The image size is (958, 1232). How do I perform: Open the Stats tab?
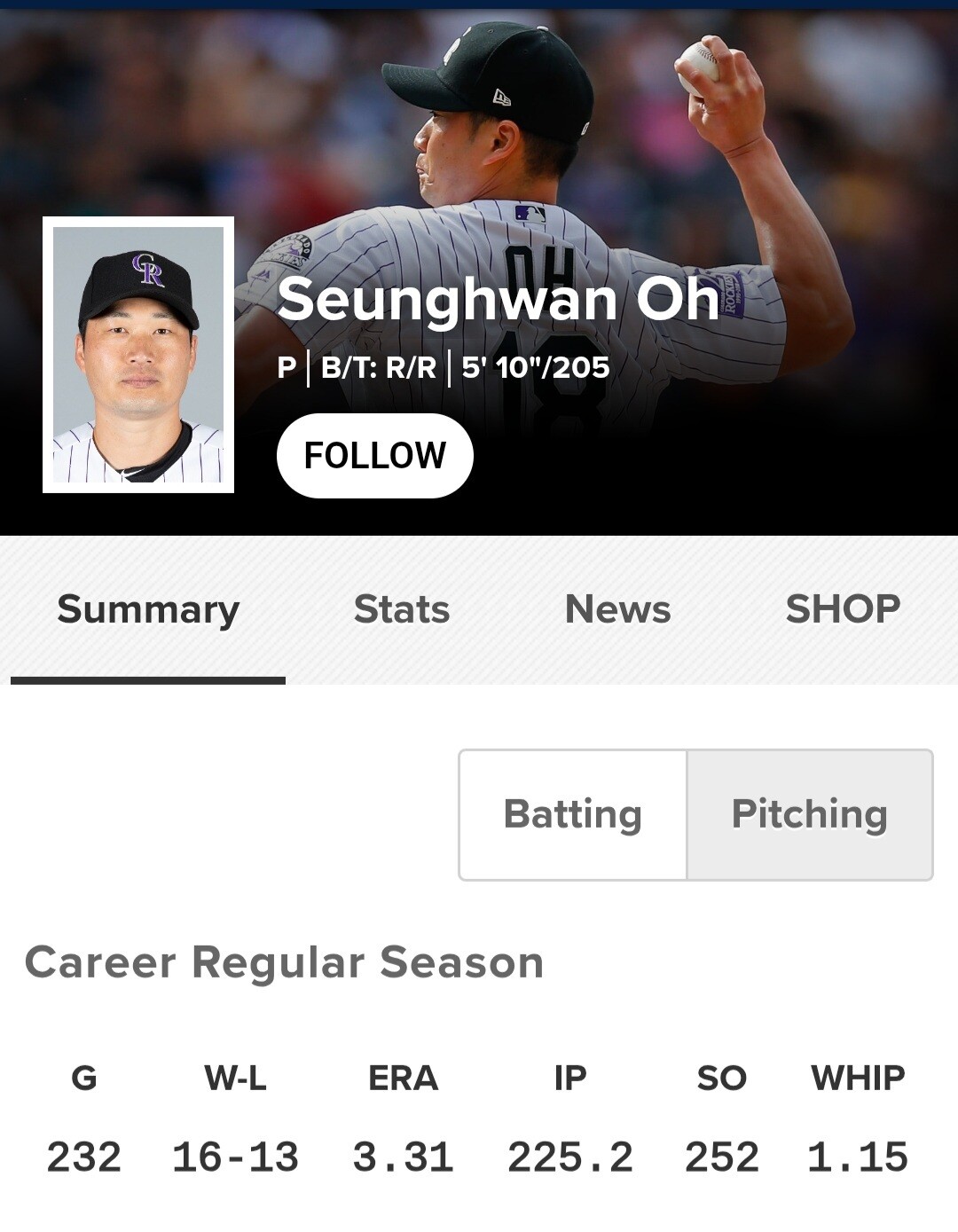pos(402,609)
